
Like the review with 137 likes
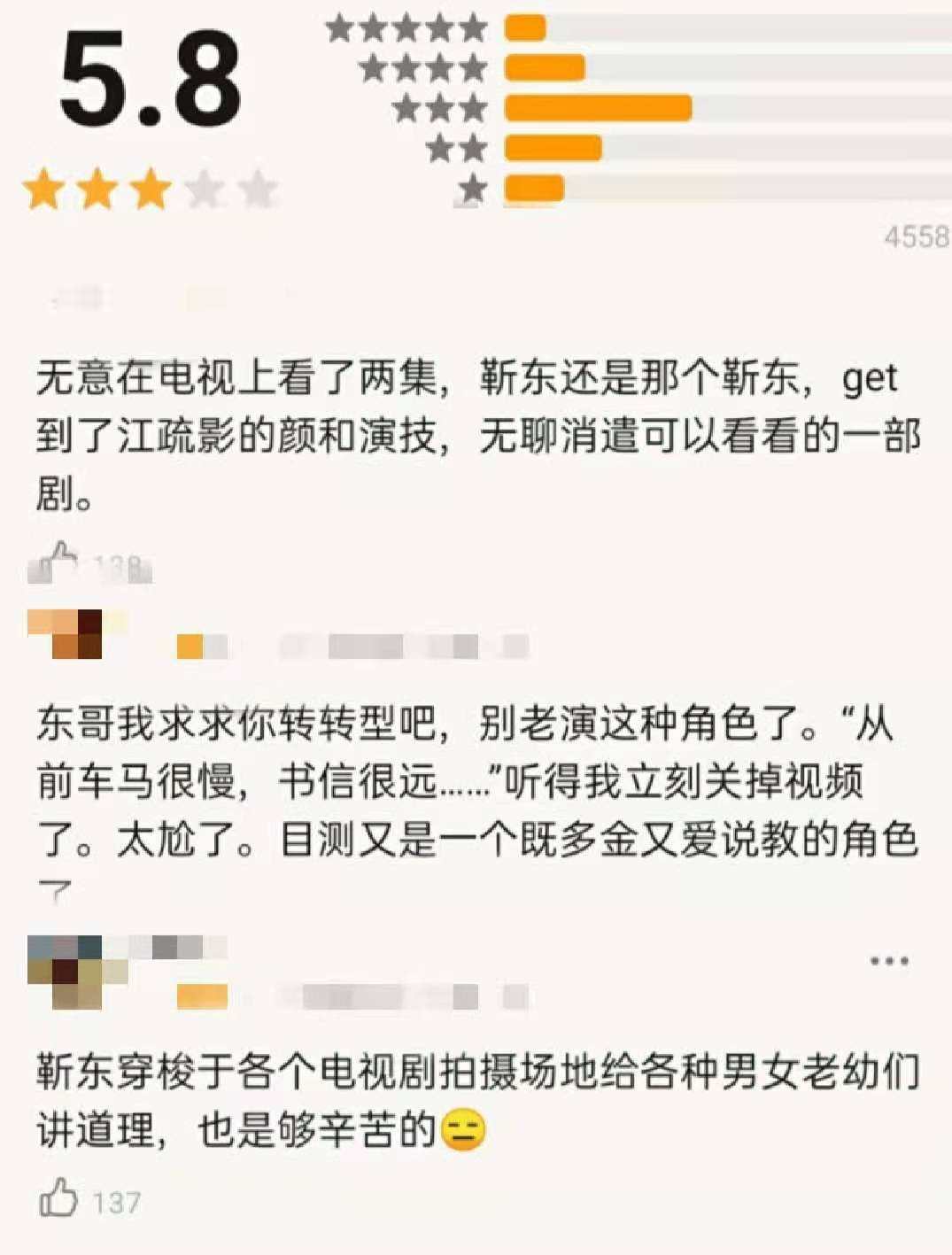pos(58,1198)
